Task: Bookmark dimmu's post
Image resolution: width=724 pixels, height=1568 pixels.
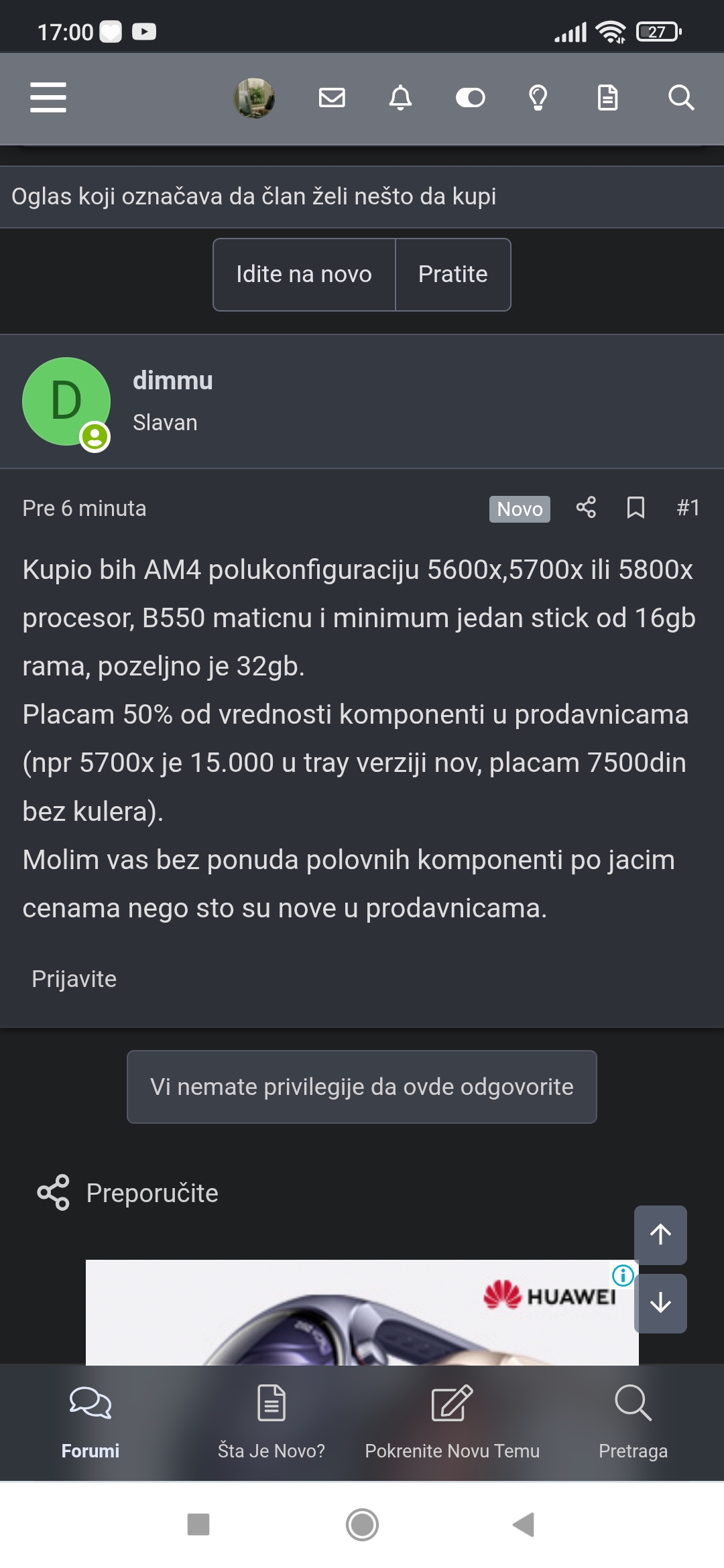Action: [636, 507]
